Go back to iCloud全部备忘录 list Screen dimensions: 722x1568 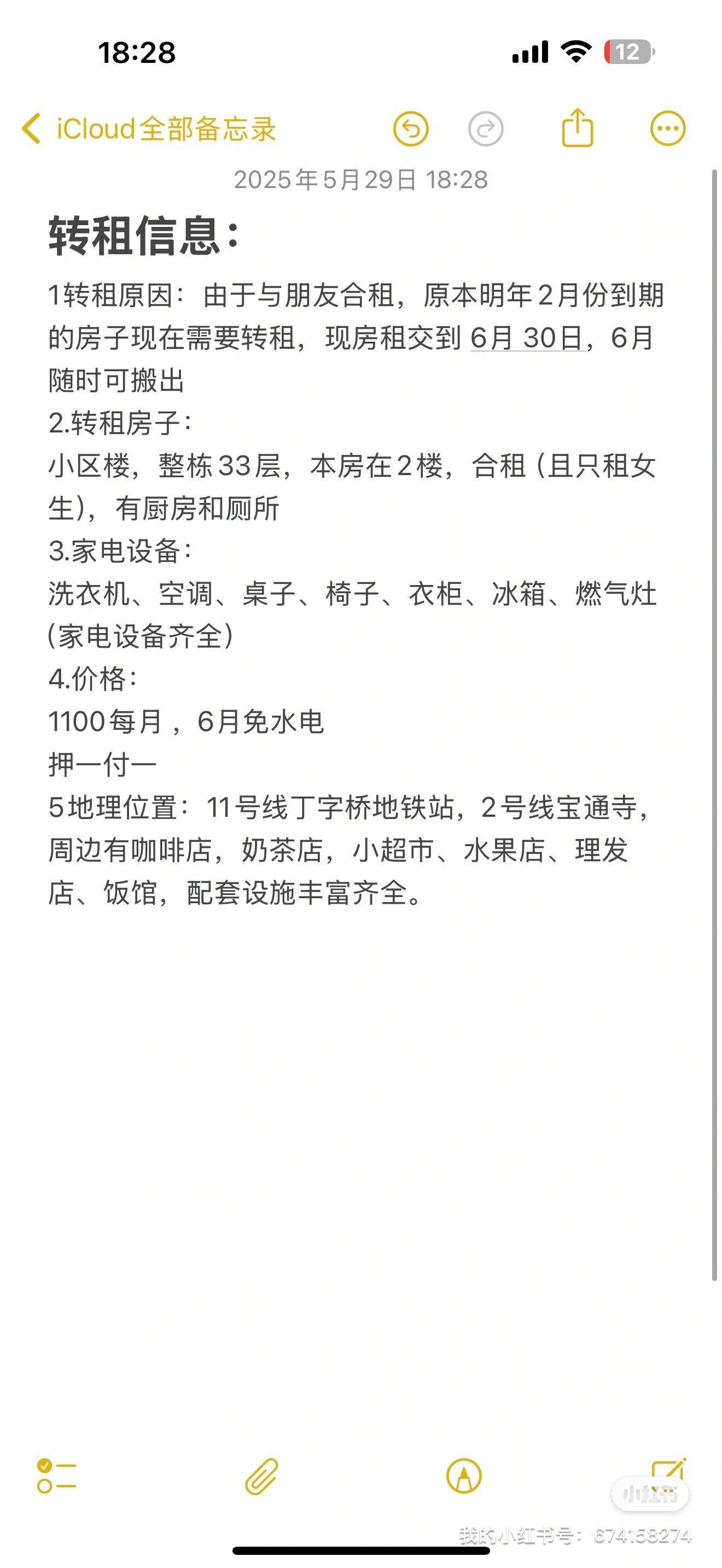pos(149,128)
